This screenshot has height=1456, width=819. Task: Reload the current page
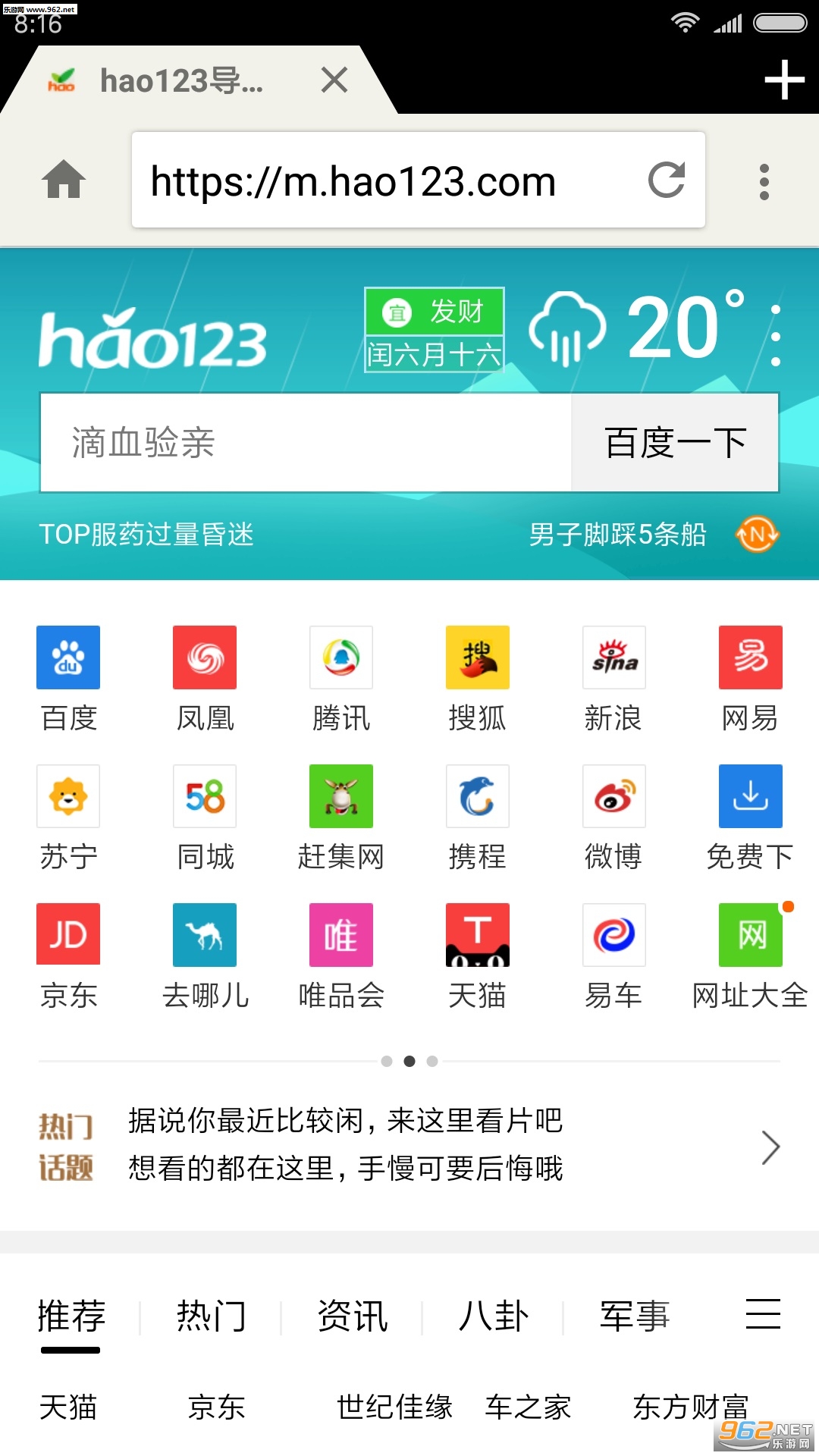click(667, 180)
